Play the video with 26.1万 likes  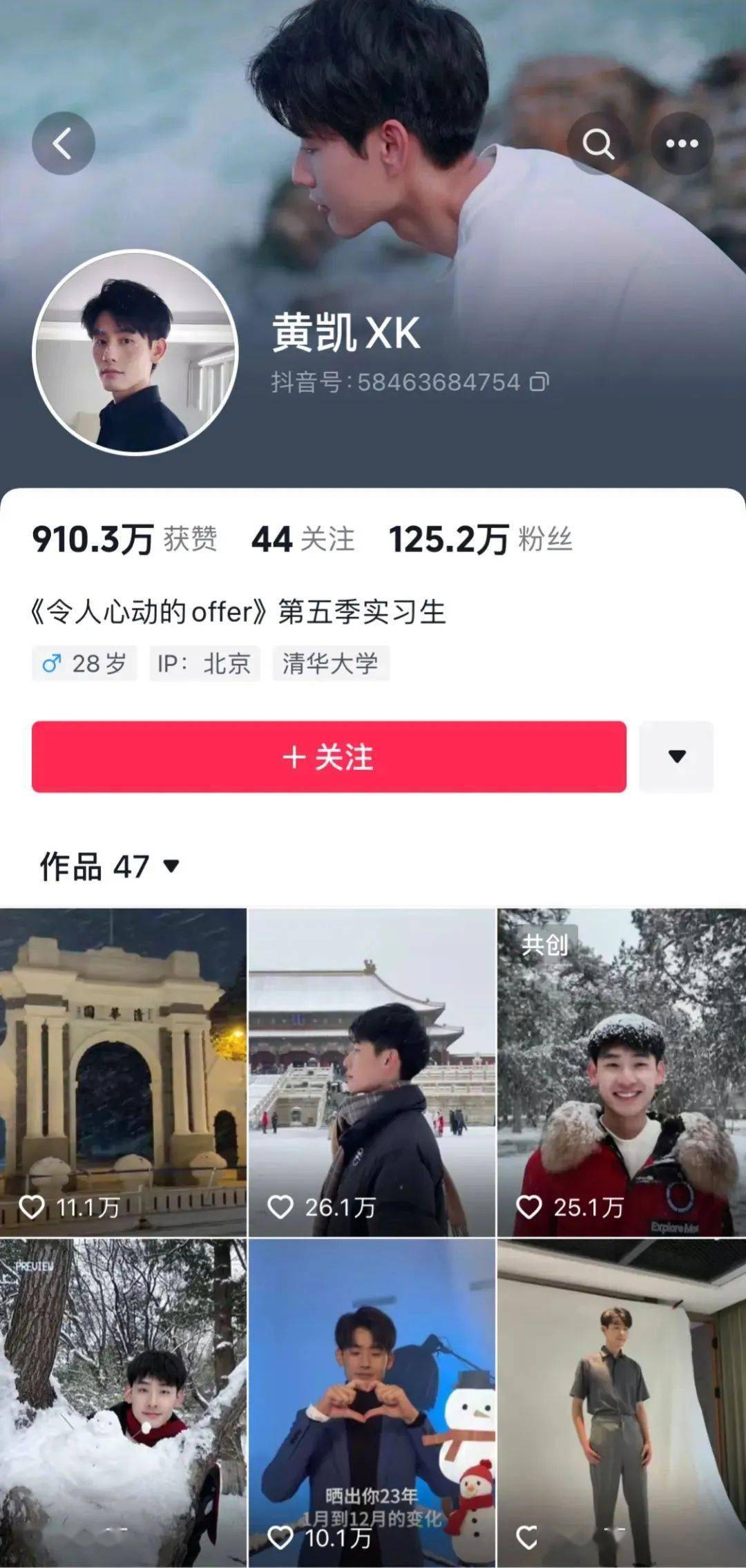click(x=372, y=1072)
